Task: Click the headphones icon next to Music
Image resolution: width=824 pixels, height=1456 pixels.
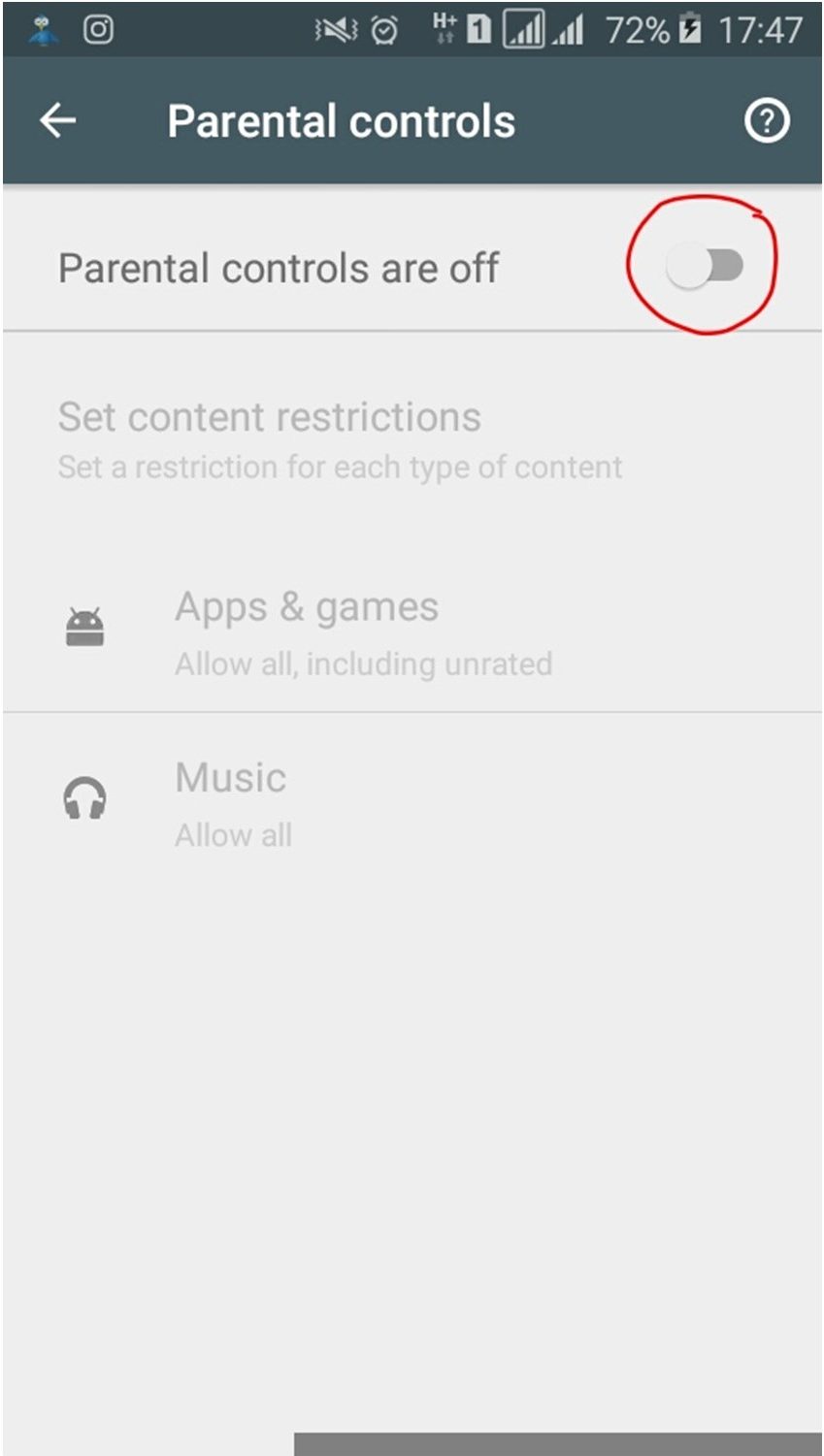Action: tap(83, 797)
